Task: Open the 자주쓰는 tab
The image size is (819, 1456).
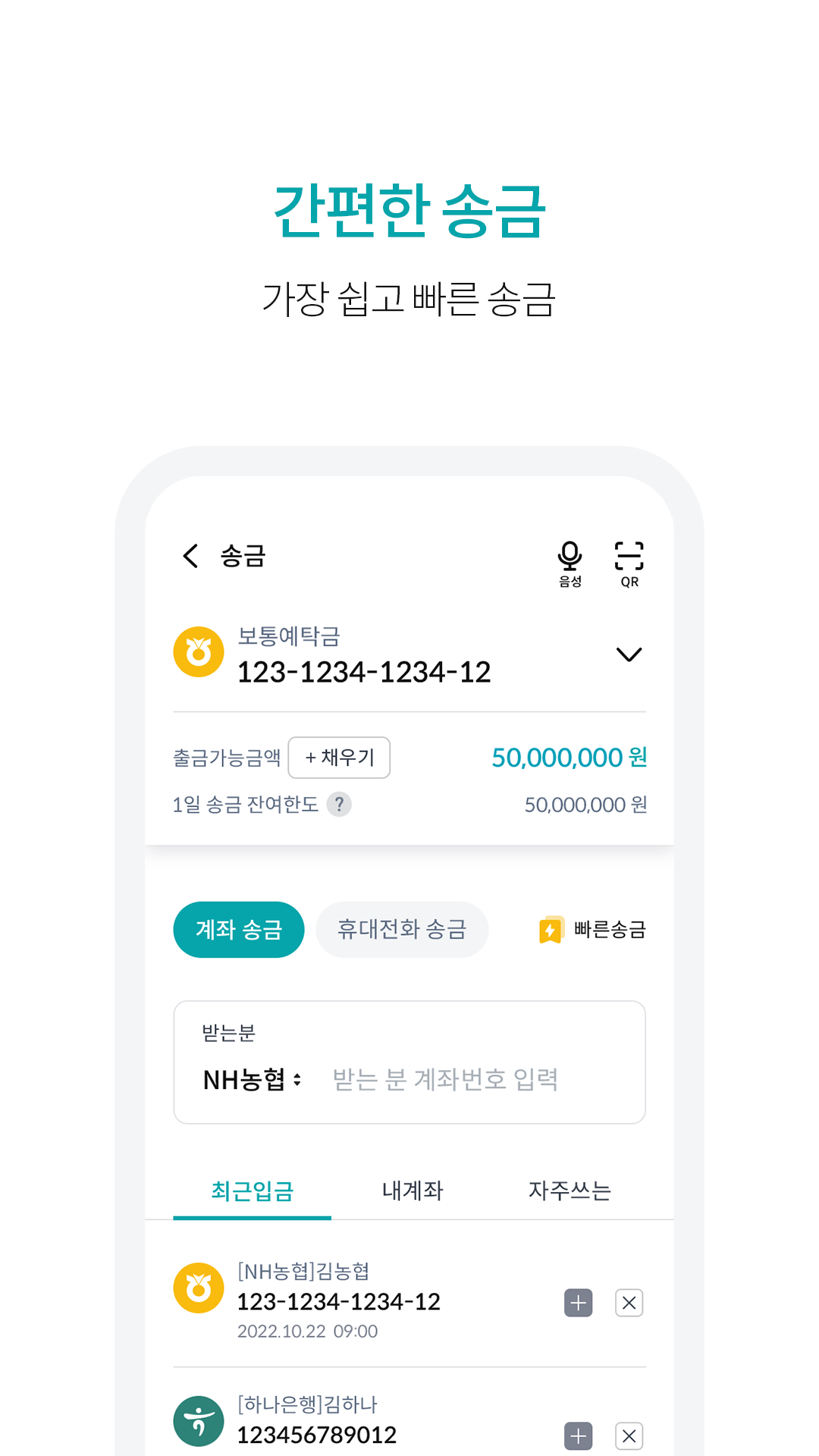Action: click(571, 1191)
